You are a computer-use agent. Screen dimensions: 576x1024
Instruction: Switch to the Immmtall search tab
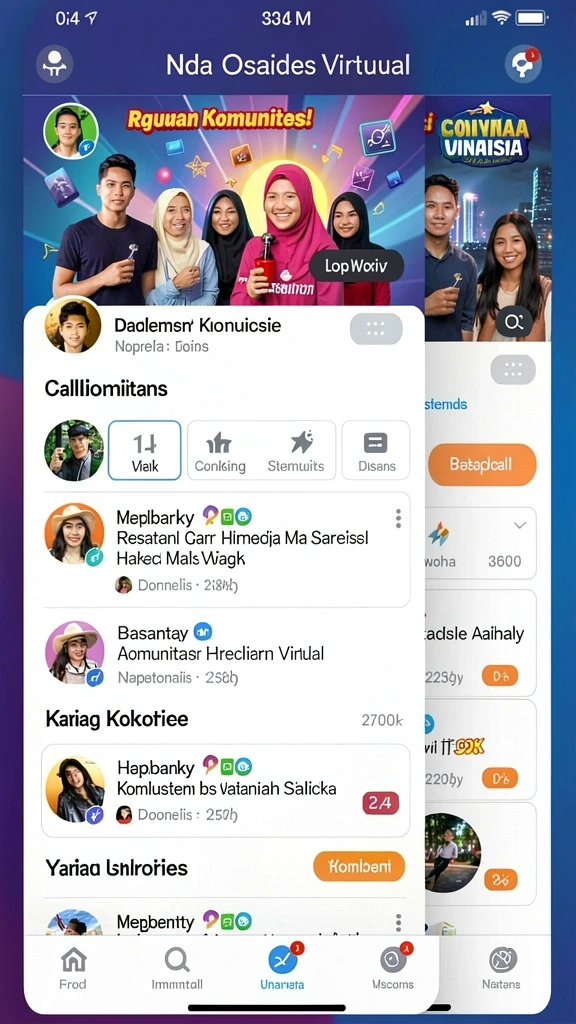pyautogui.click(x=177, y=969)
